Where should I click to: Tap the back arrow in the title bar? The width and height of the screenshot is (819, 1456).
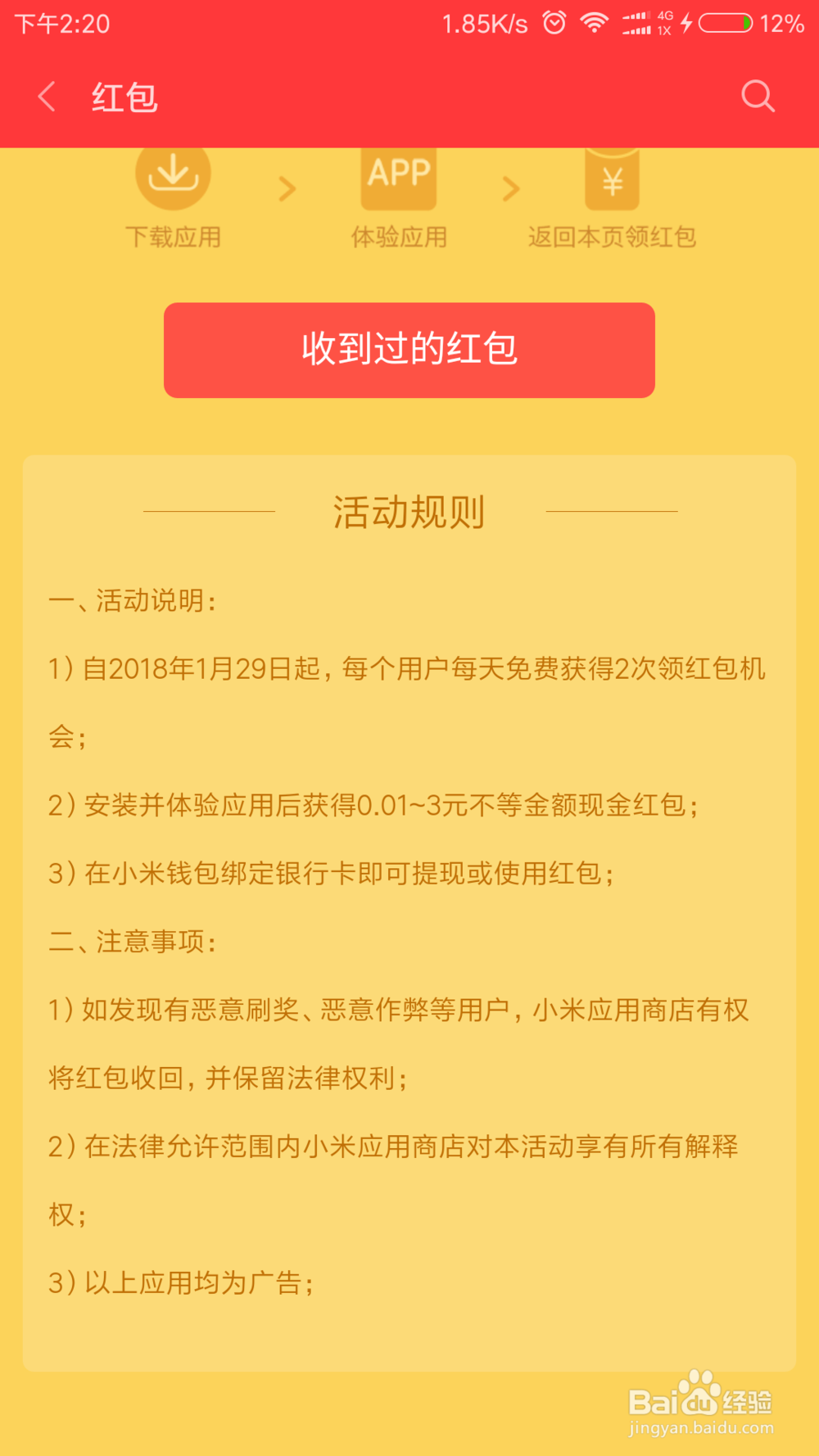[47, 96]
